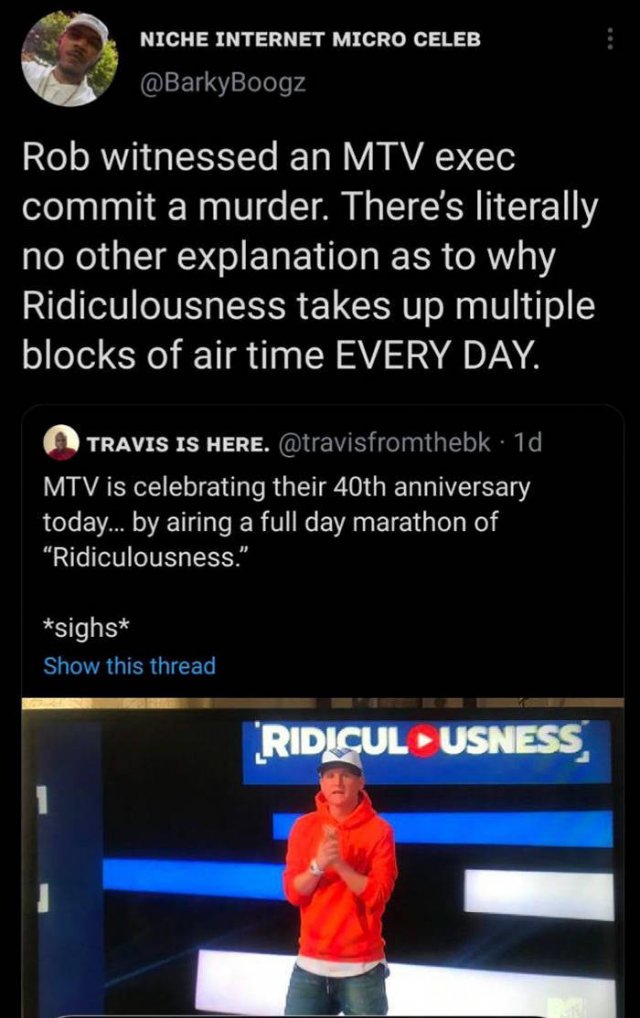
Task: Open the tweet's overflow menu
Action: click(x=607, y=39)
